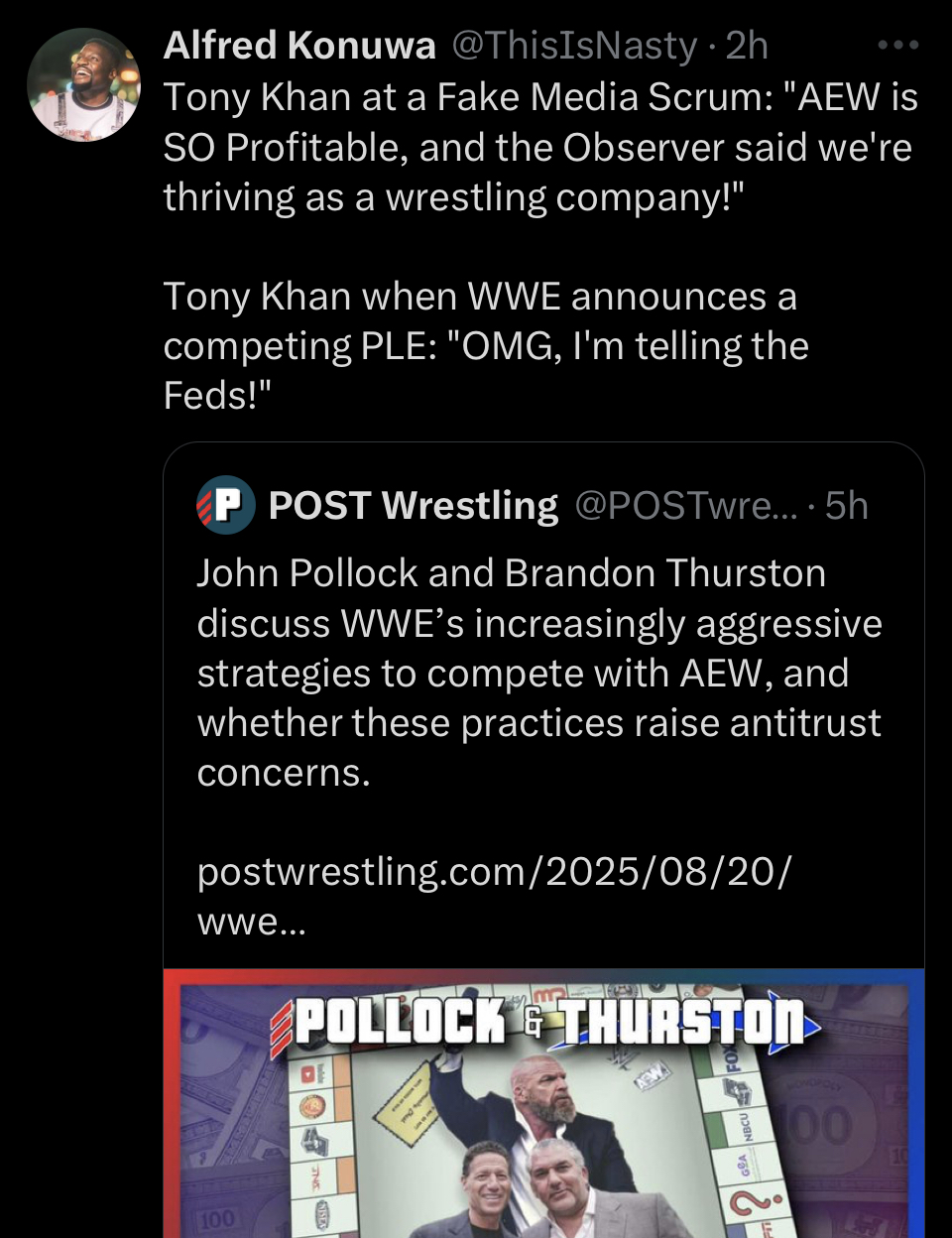Open Alfred Konuwa's profile picture
Image resolution: width=952 pixels, height=1238 pixels.
[x=83, y=85]
